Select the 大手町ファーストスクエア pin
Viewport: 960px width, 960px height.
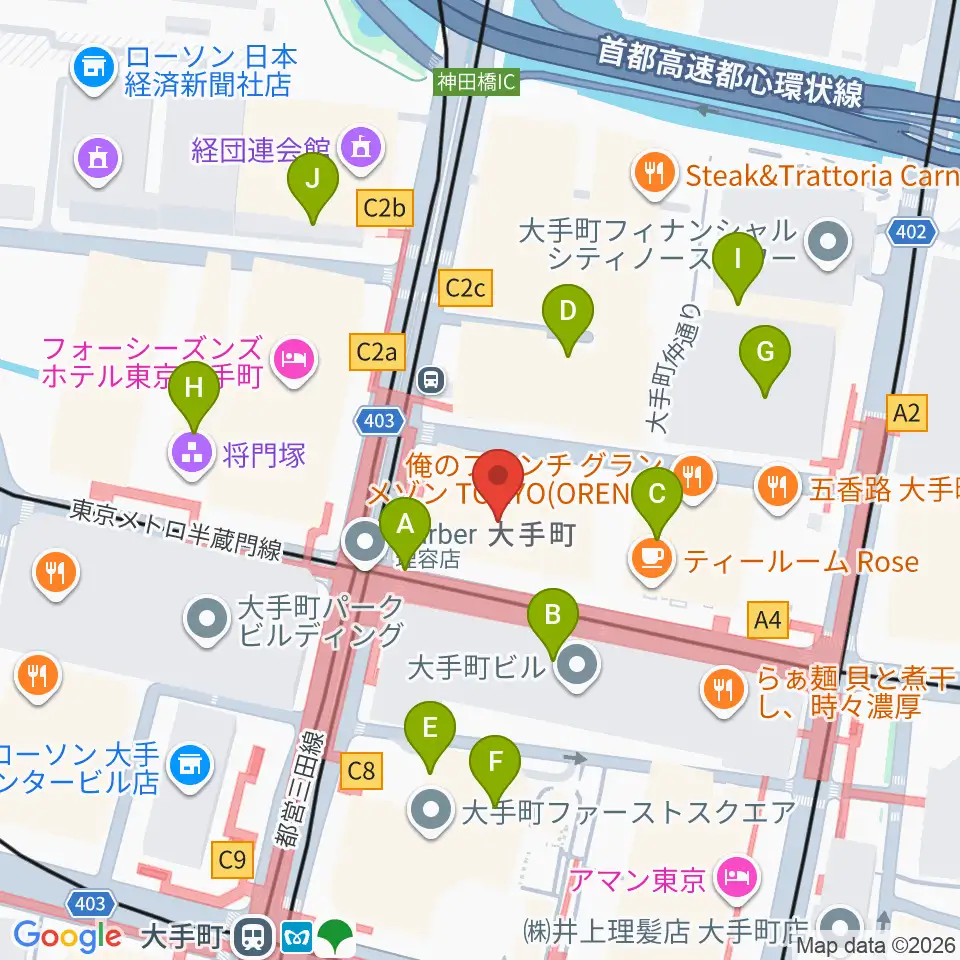click(x=432, y=813)
